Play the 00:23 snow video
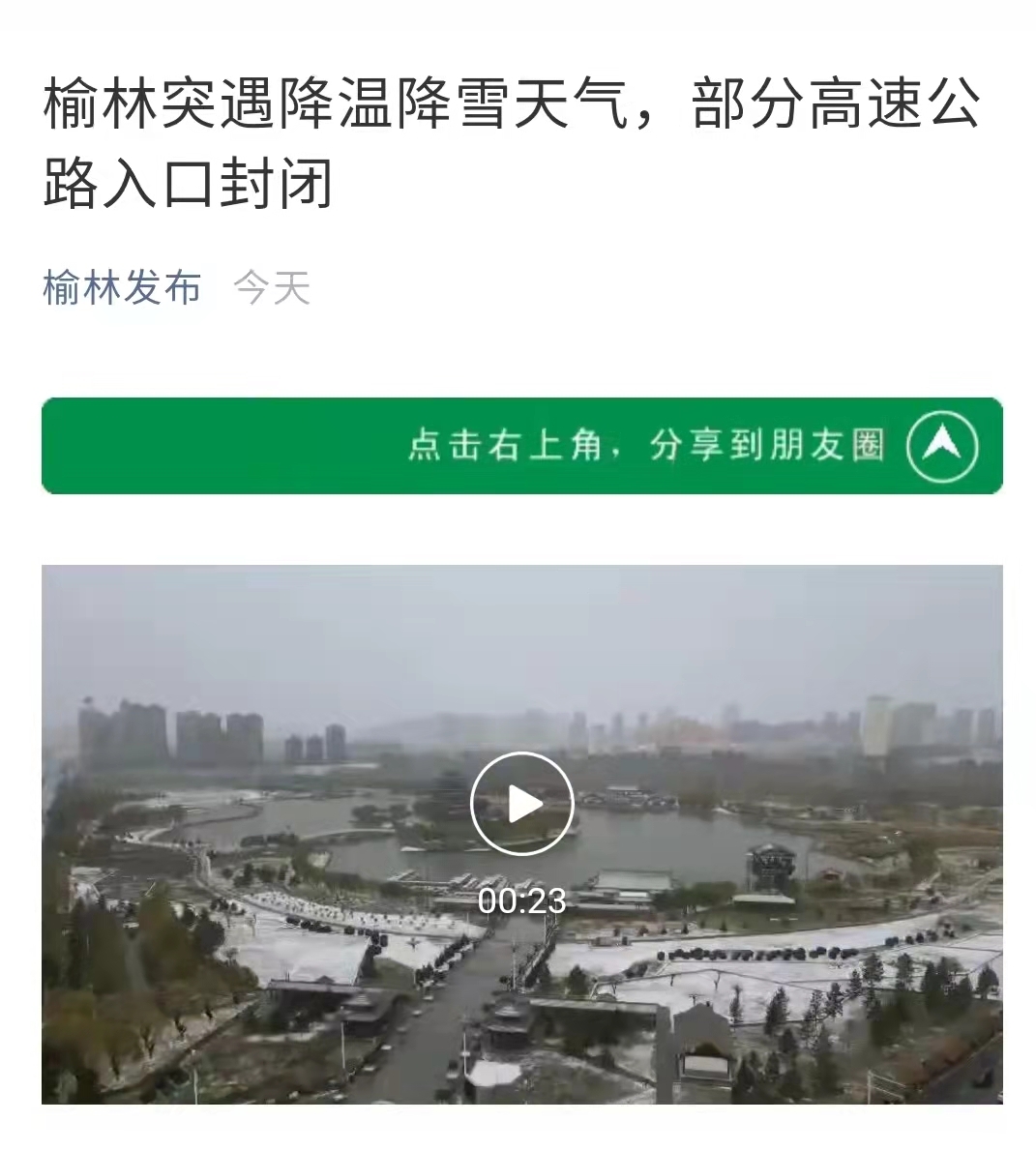1036x1151 pixels. tap(521, 804)
